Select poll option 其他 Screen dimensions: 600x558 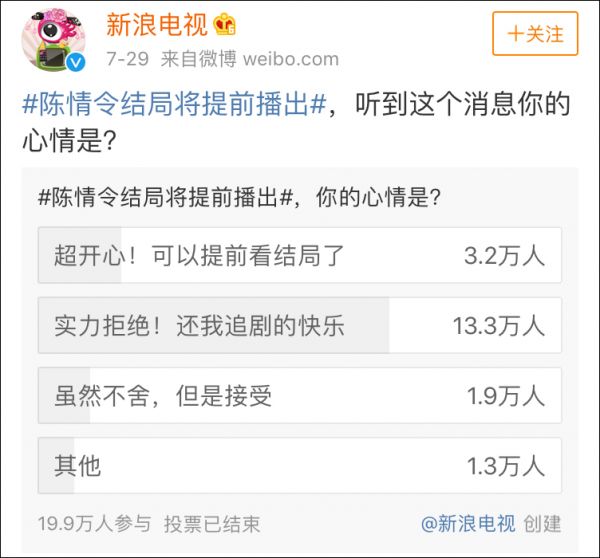pyautogui.click(x=299, y=465)
